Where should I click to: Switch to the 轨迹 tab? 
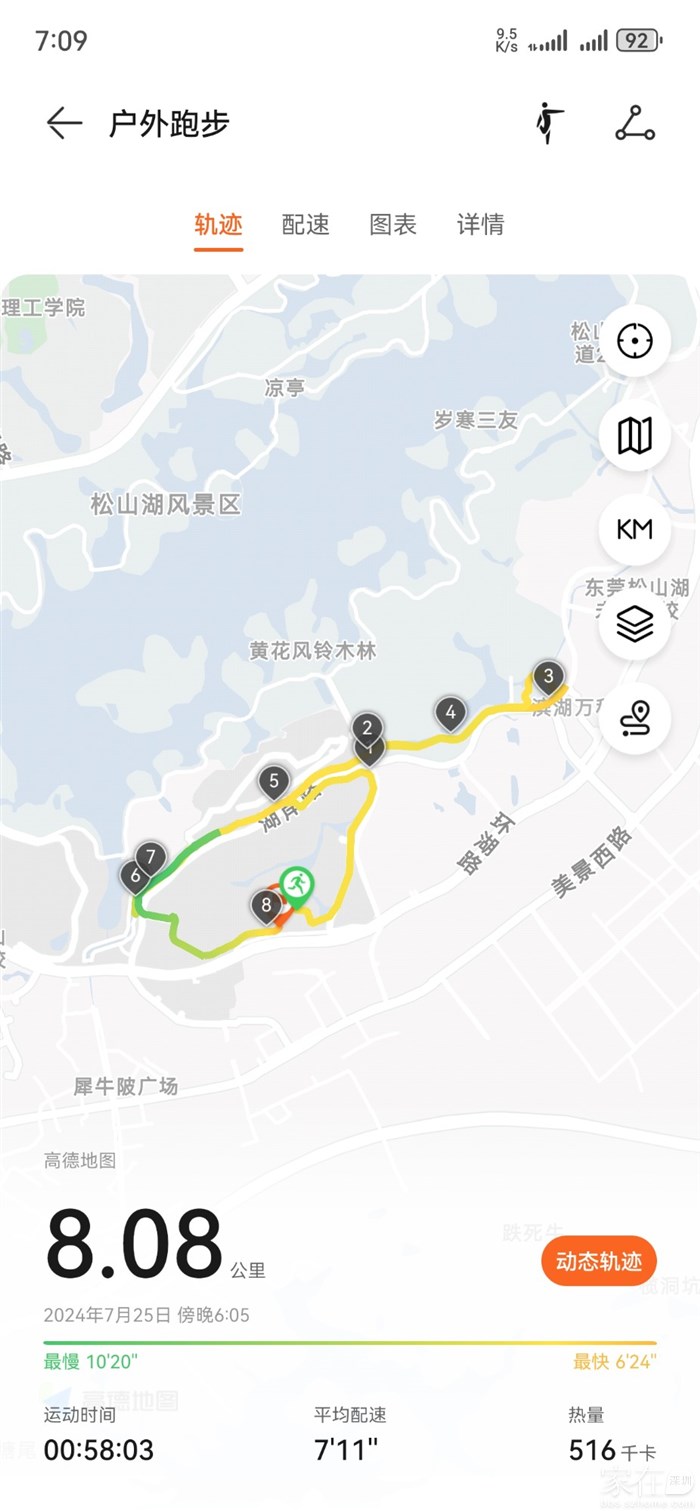click(218, 225)
